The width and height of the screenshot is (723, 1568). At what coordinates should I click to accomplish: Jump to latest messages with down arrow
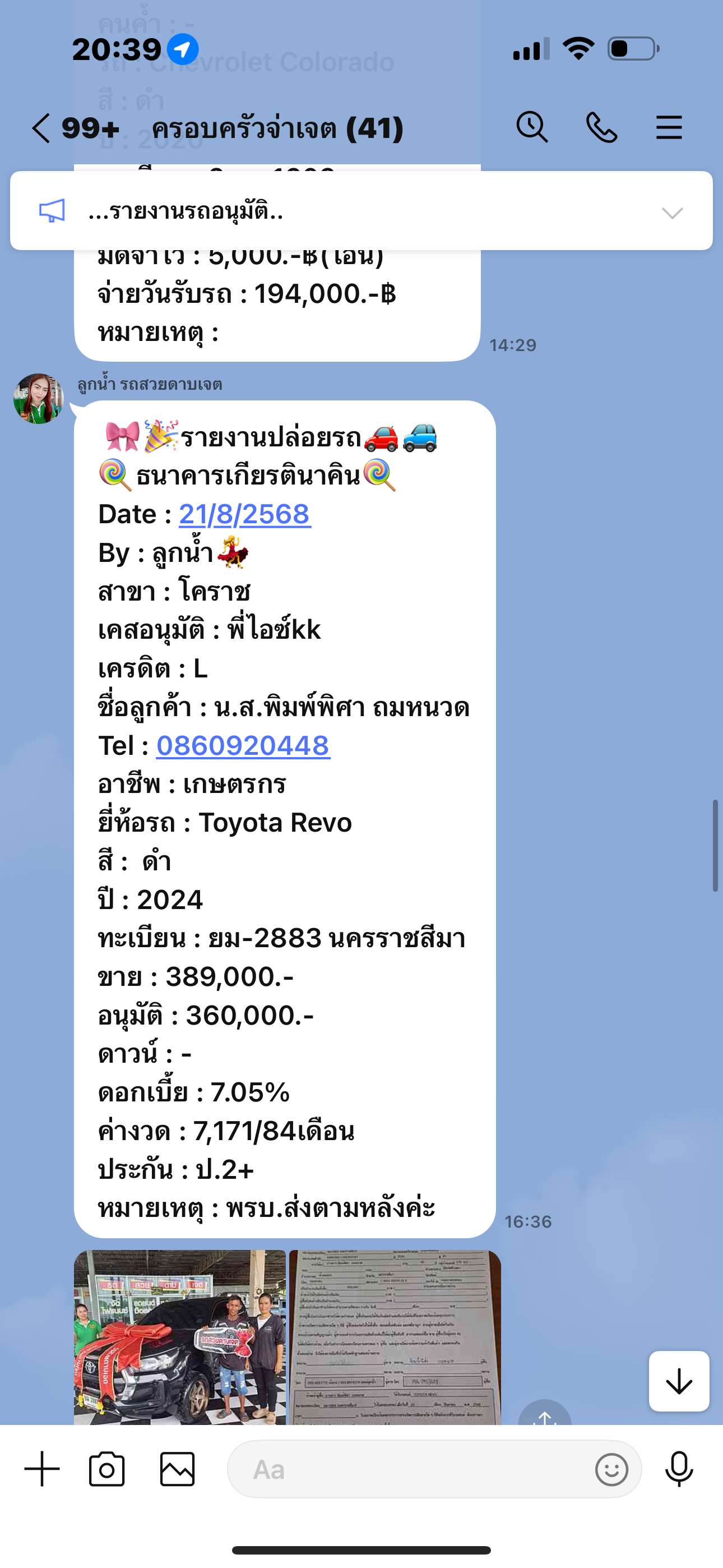point(679,1381)
